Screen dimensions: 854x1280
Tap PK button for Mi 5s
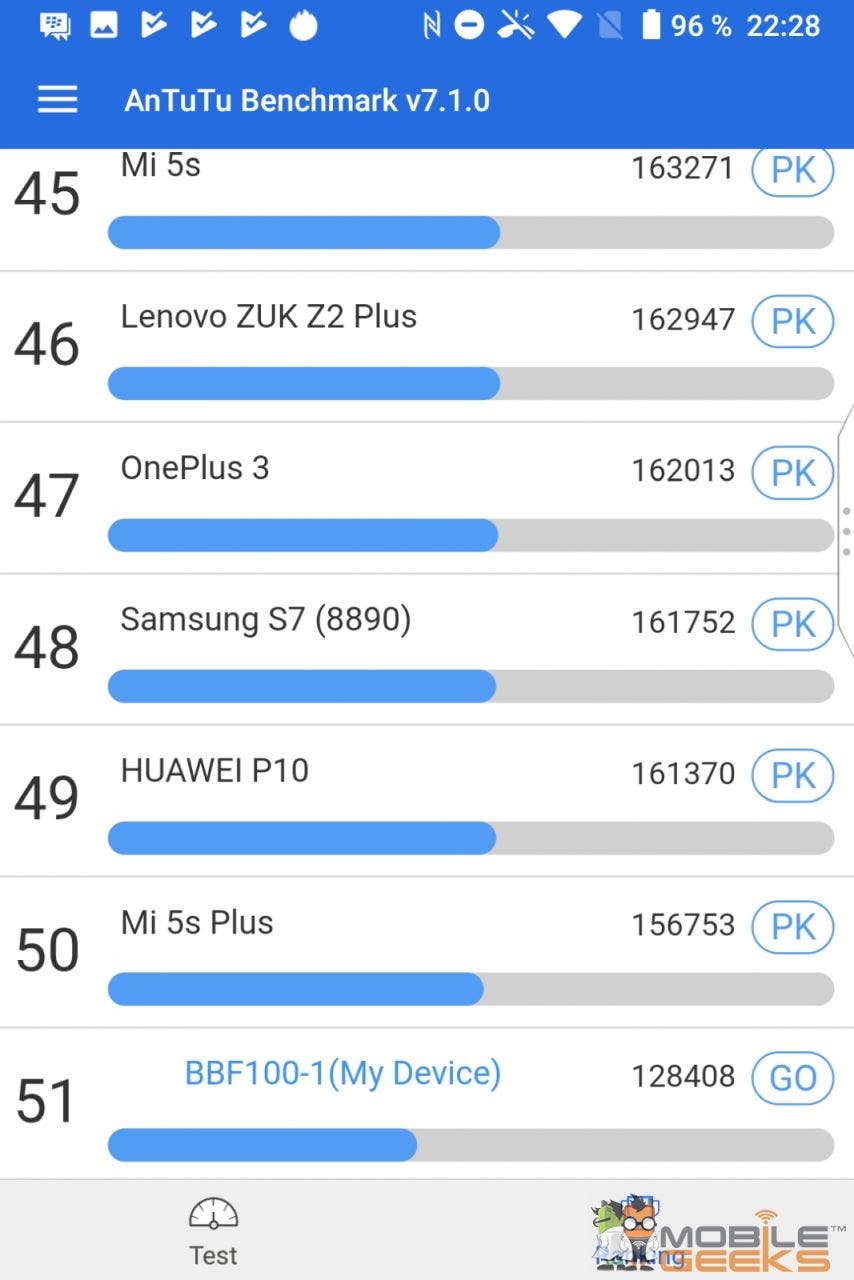coord(792,170)
